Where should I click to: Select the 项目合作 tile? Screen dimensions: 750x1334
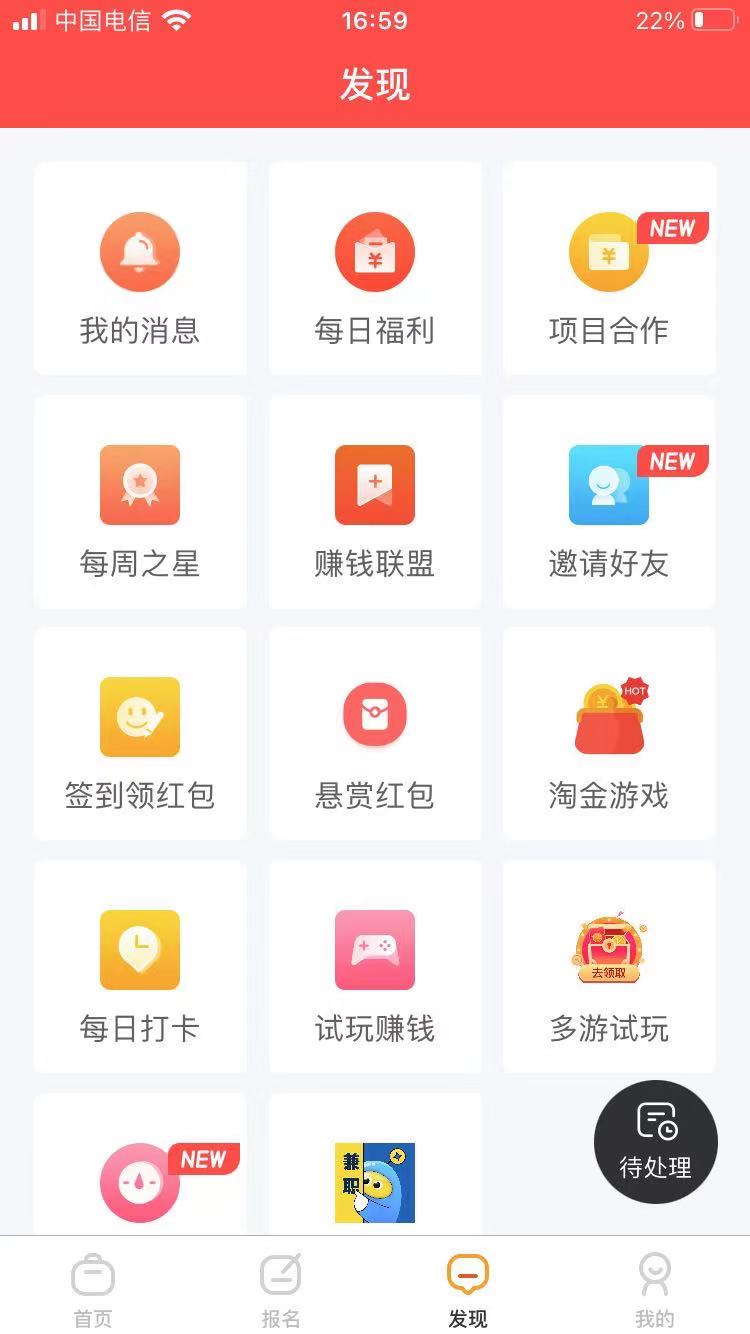[609, 269]
